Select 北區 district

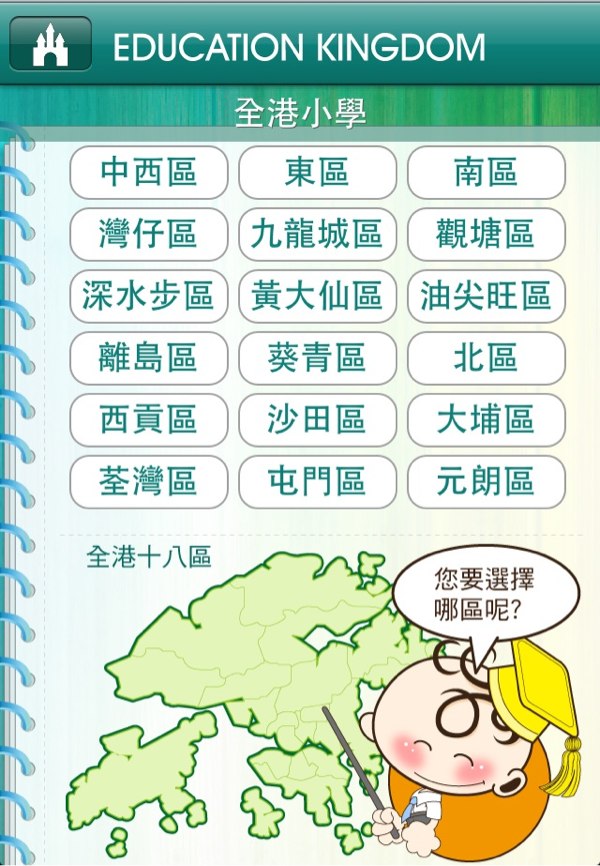[x=486, y=358]
